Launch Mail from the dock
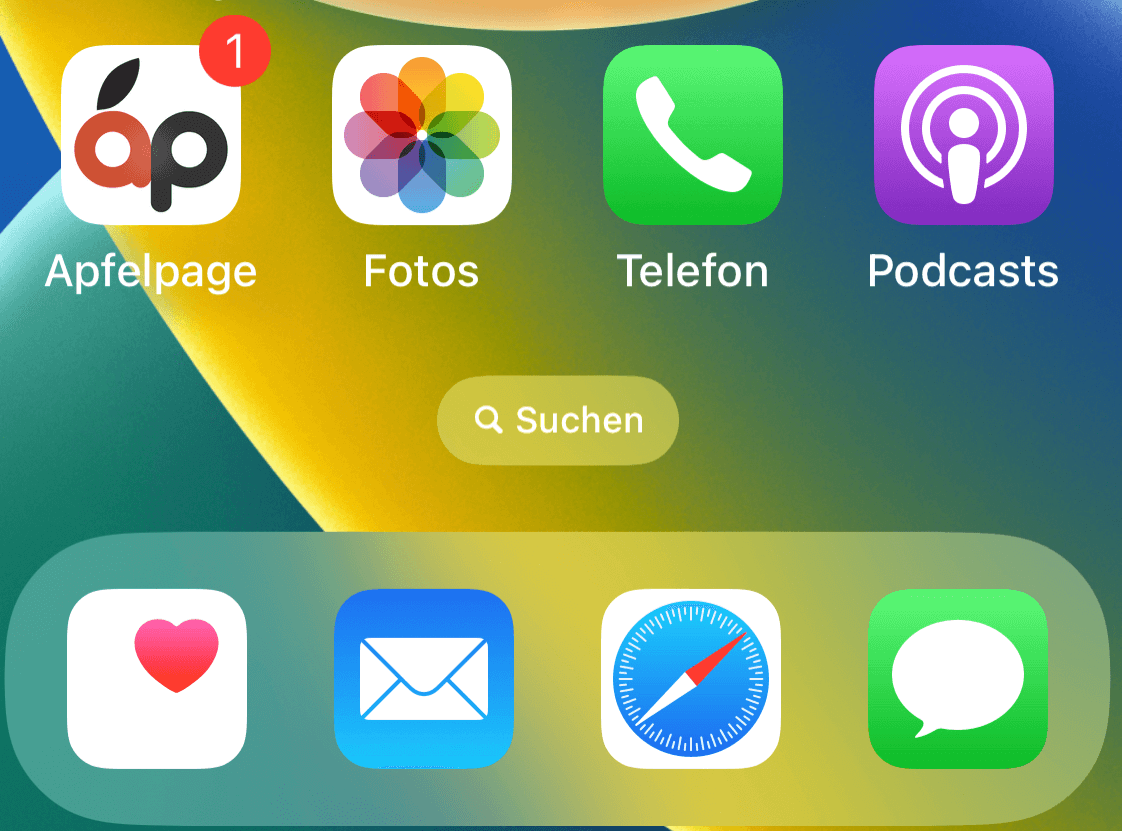The image size is (1122, 831). [424, 679]
